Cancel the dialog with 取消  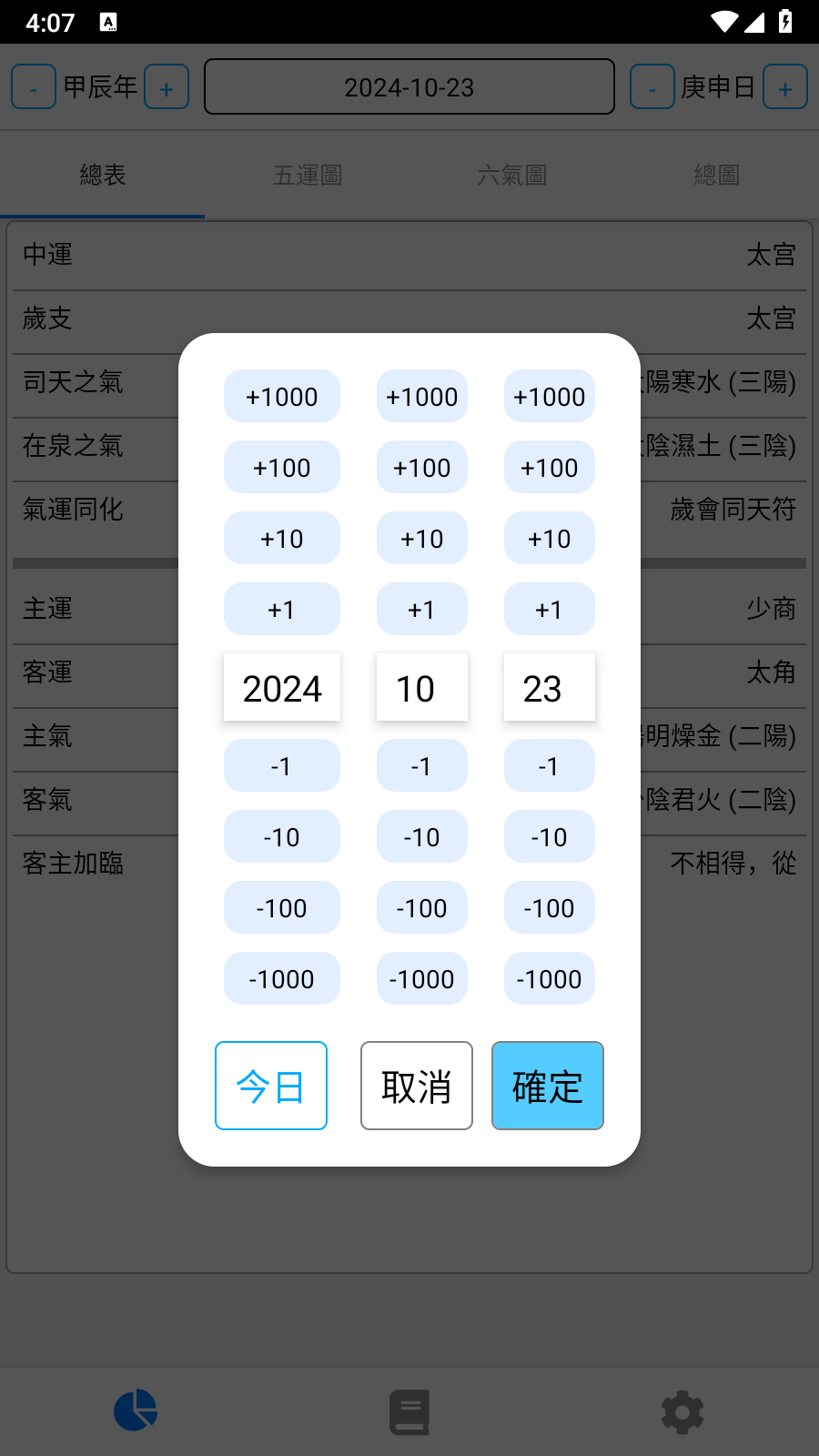click(416, 1085)
